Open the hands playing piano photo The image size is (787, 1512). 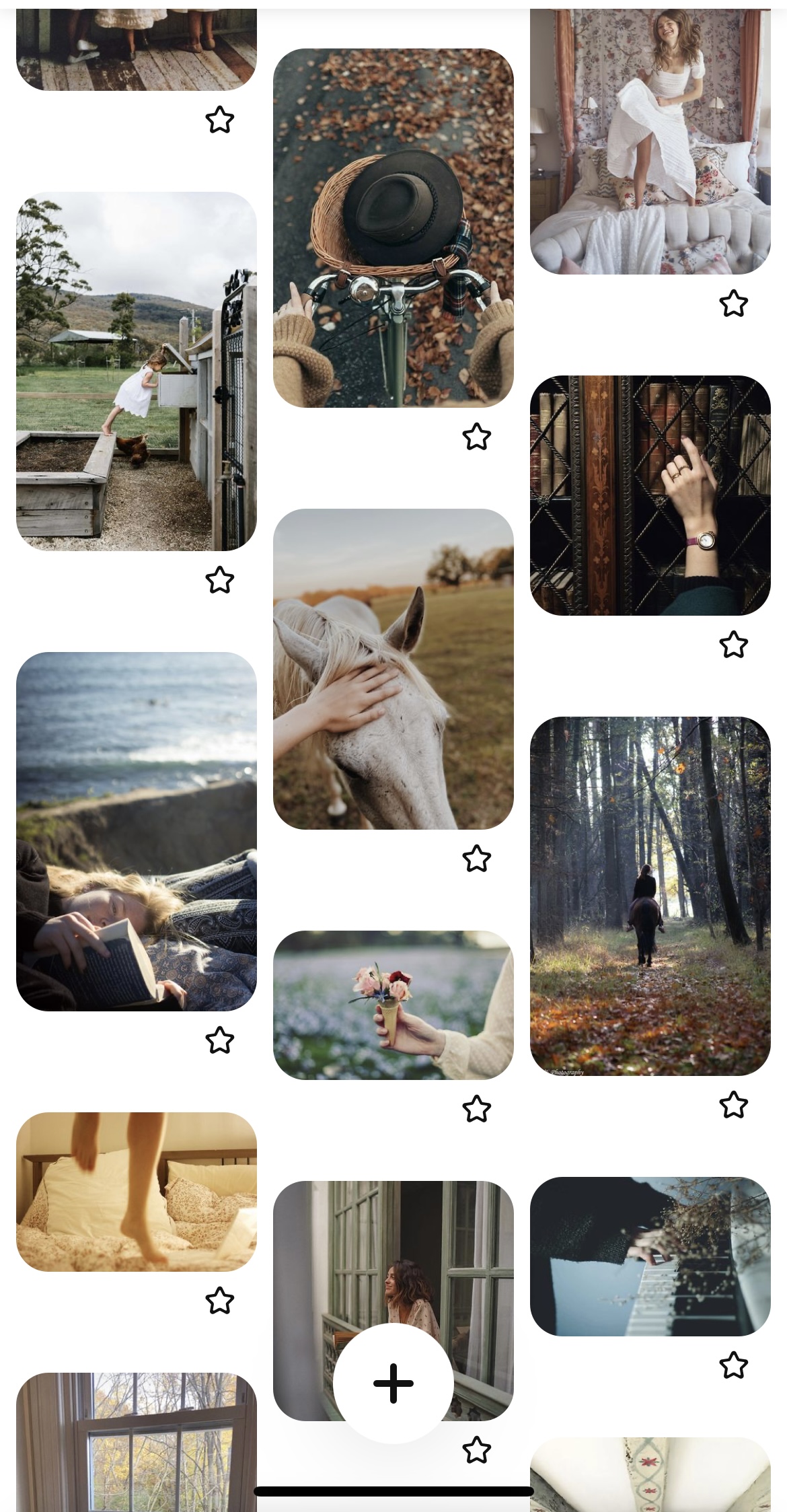click(650, 1256)
